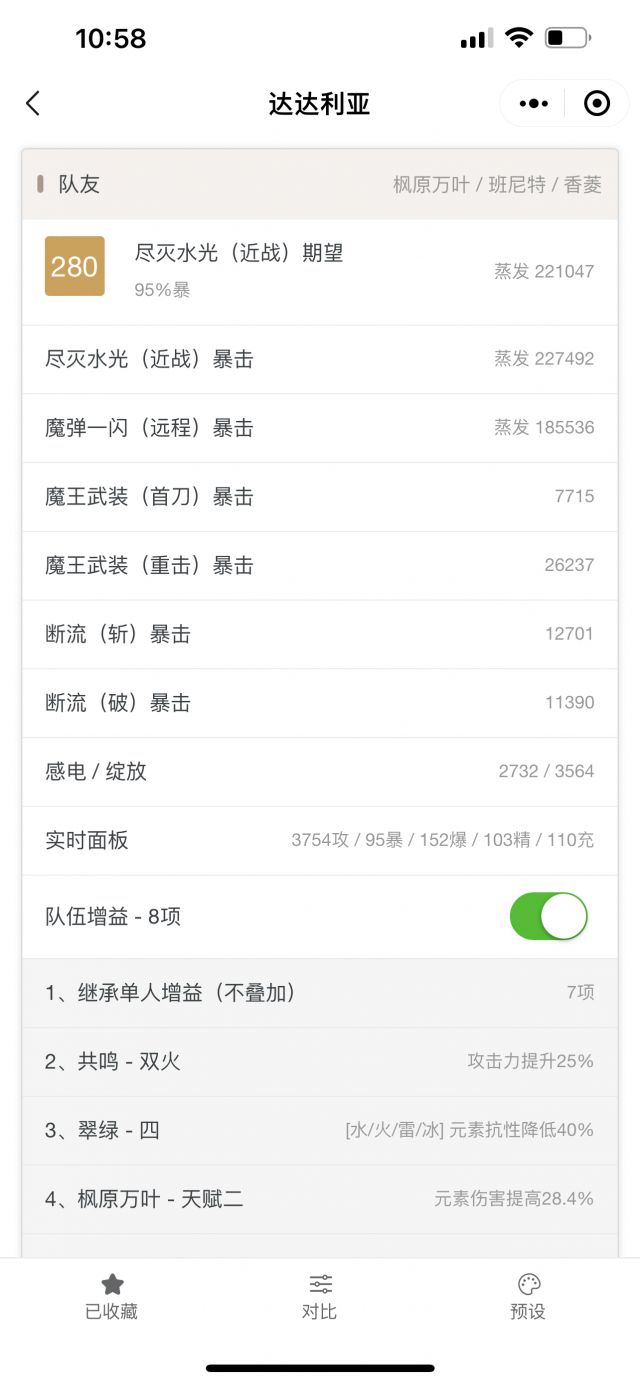Open the 实时面板 stats row
Viewport: 640px width, 1384px height.
320,841
